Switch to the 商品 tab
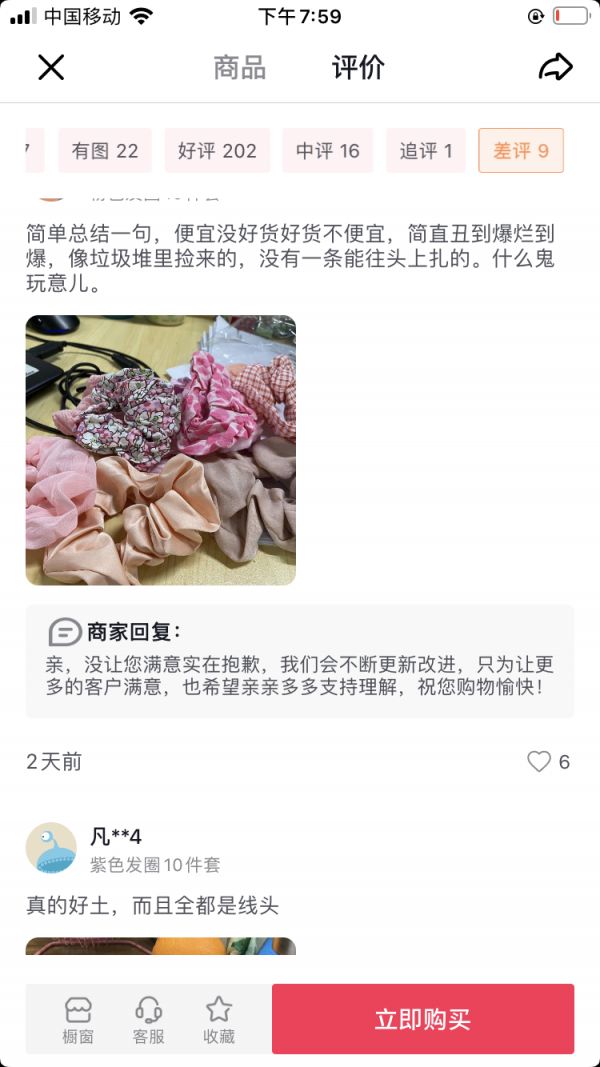600x1067 pixels. [x=240, y=68]
